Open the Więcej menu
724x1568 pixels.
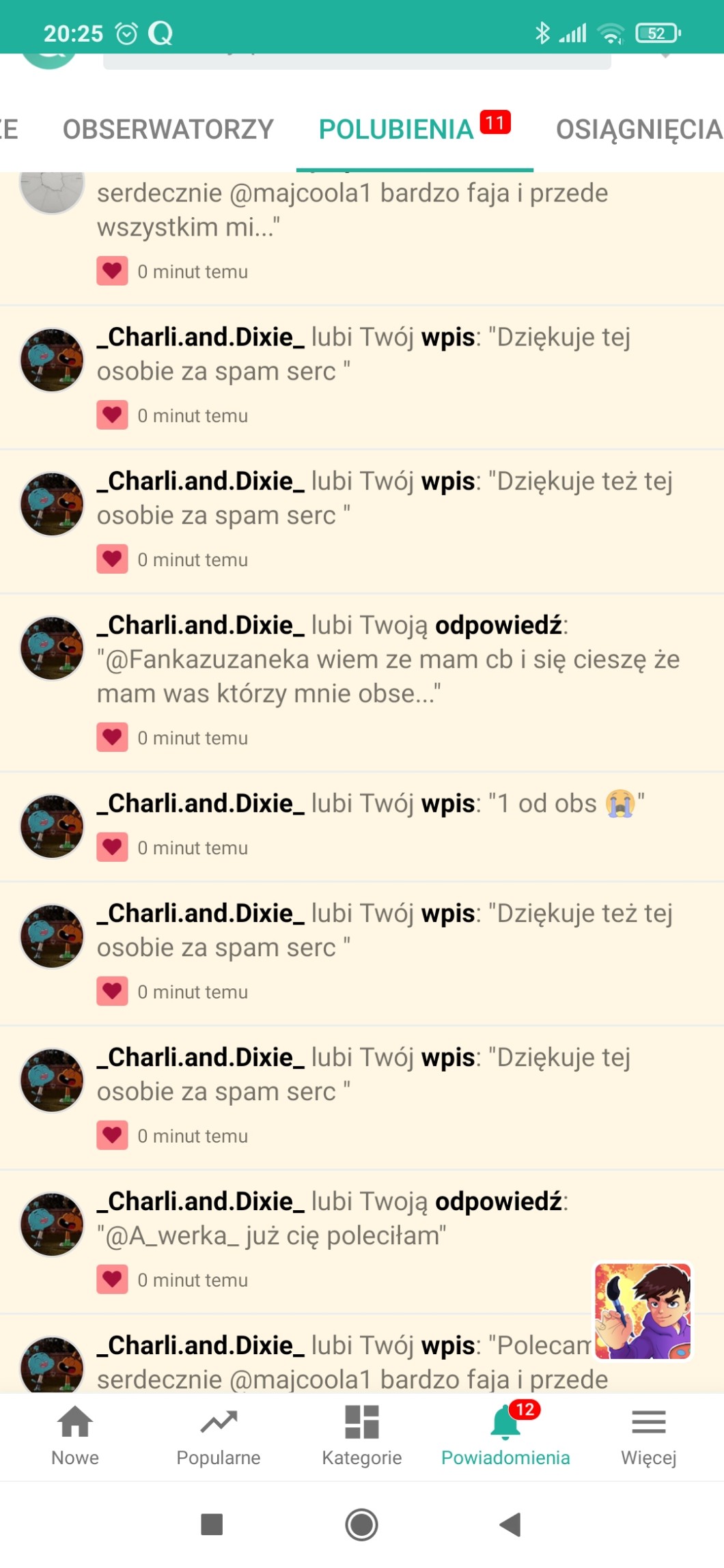(649, 1436)
